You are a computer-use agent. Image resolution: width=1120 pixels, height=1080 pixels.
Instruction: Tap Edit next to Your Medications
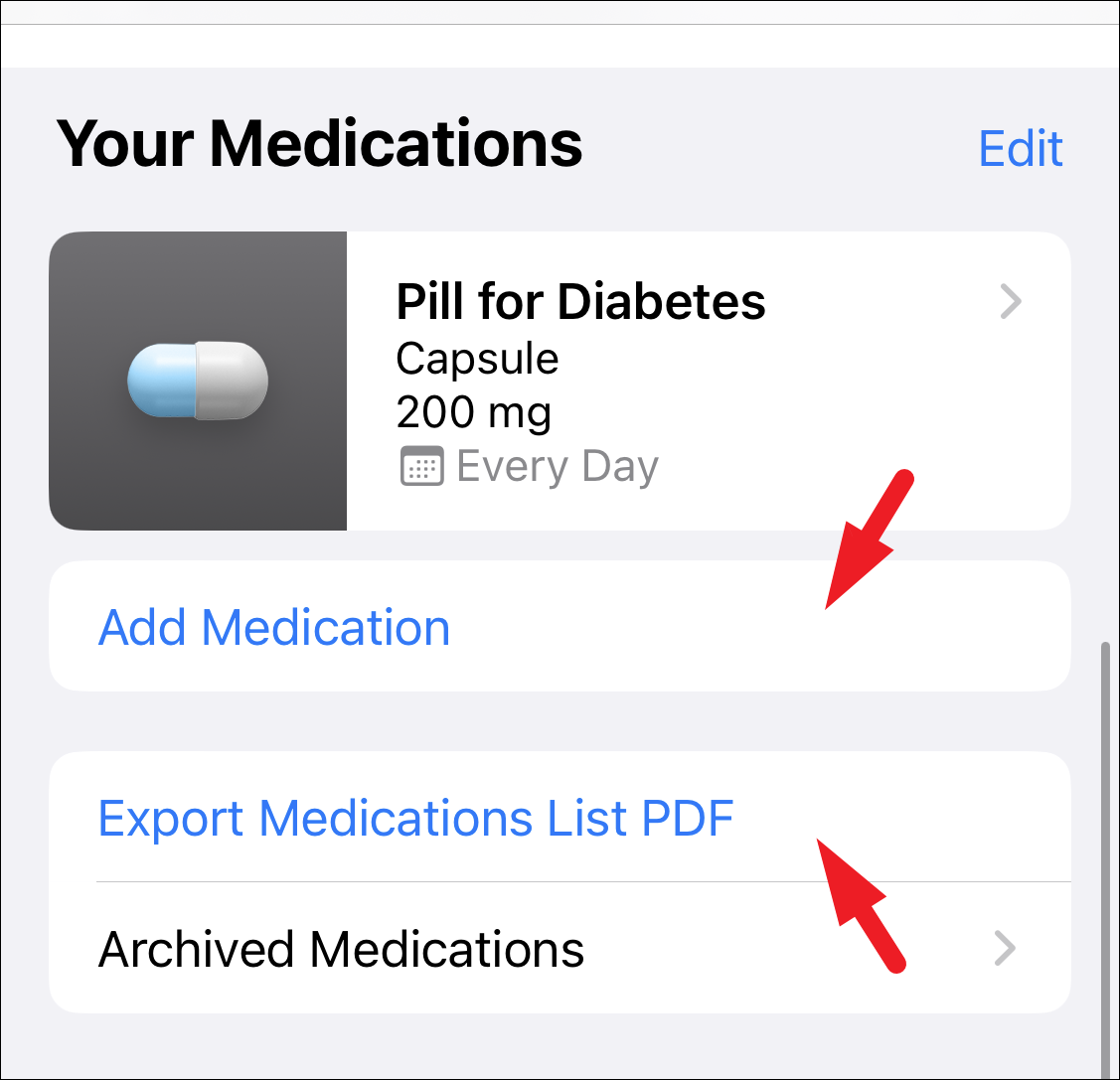tap(1021, 149)
